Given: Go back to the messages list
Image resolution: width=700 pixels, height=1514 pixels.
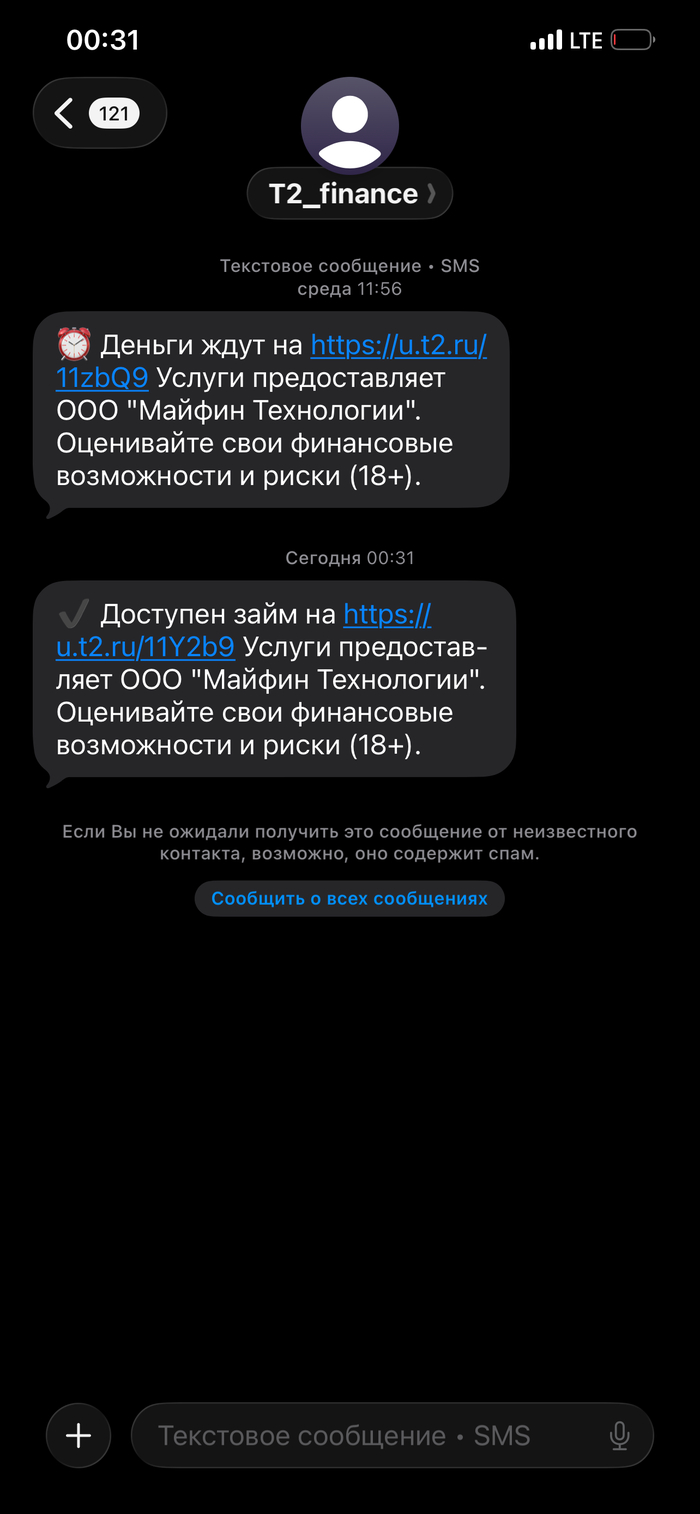Looking at the screenshot, I should click(98, 113).
